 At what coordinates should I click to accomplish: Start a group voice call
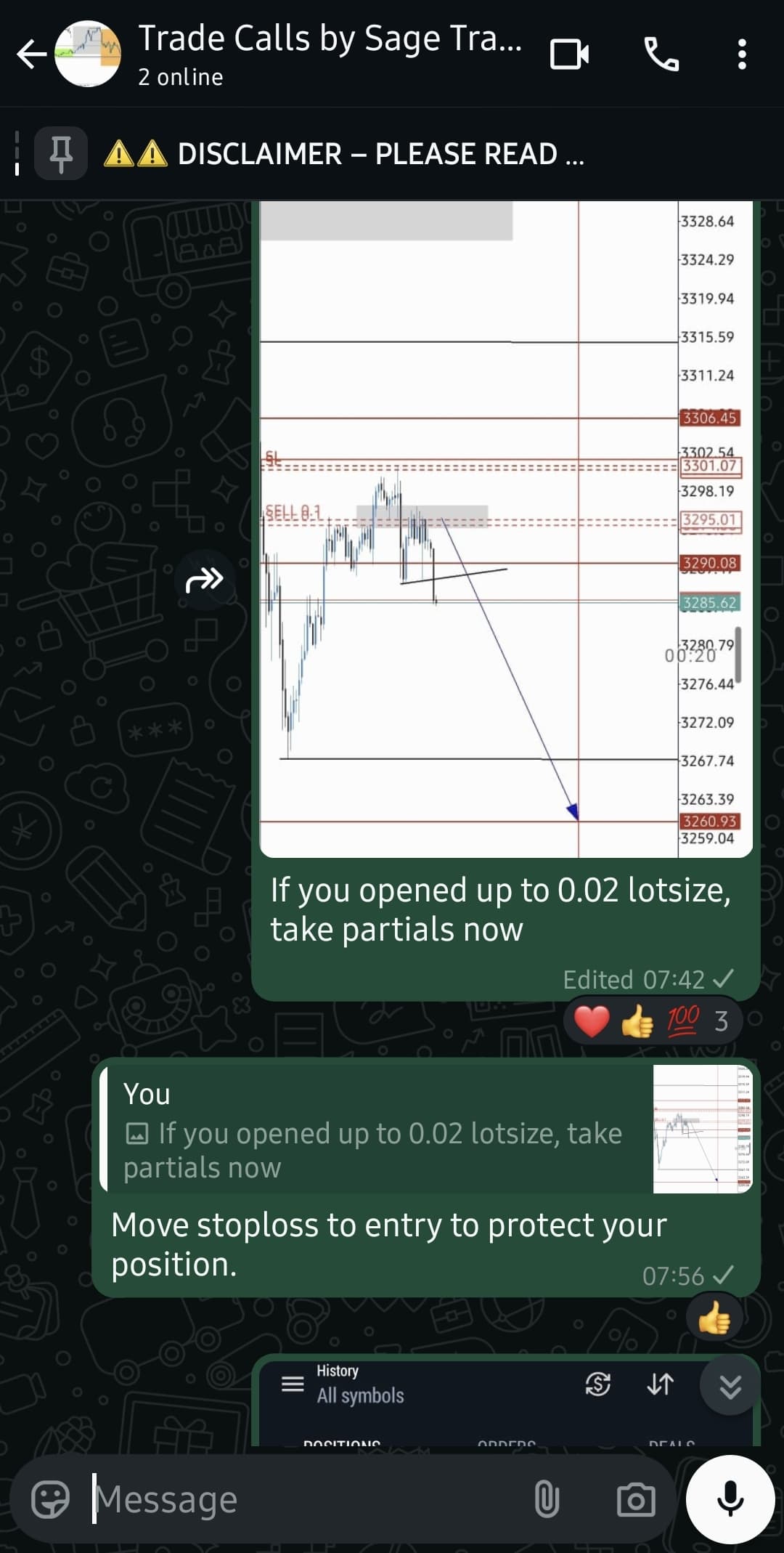(661, 54)
